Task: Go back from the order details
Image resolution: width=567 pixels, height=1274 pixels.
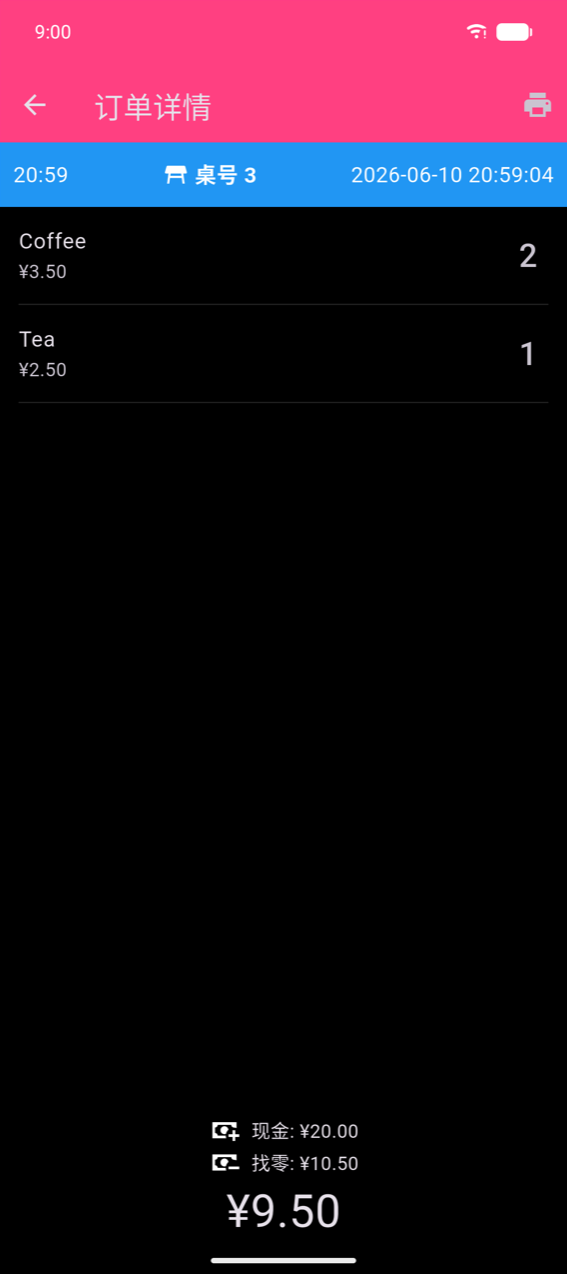Action: (x=35, y=105)
